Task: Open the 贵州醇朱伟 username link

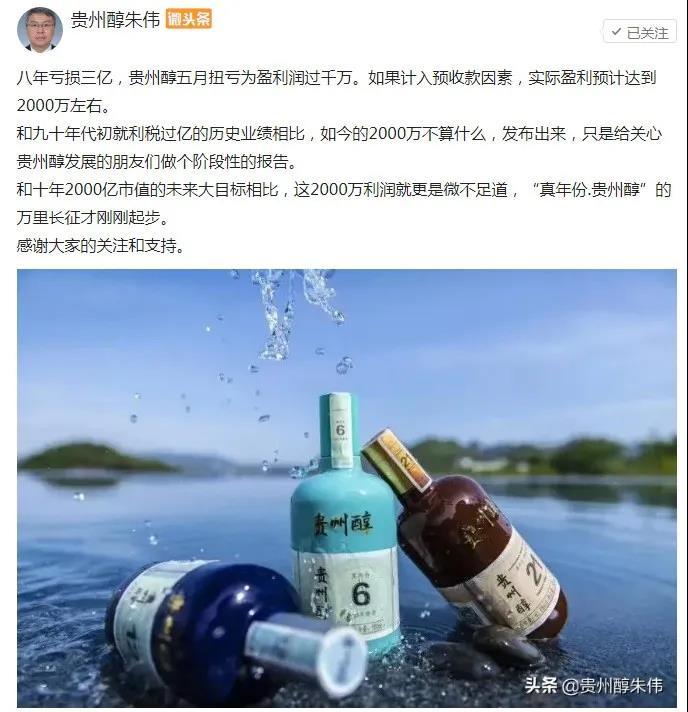Action: tap(115, 19)
